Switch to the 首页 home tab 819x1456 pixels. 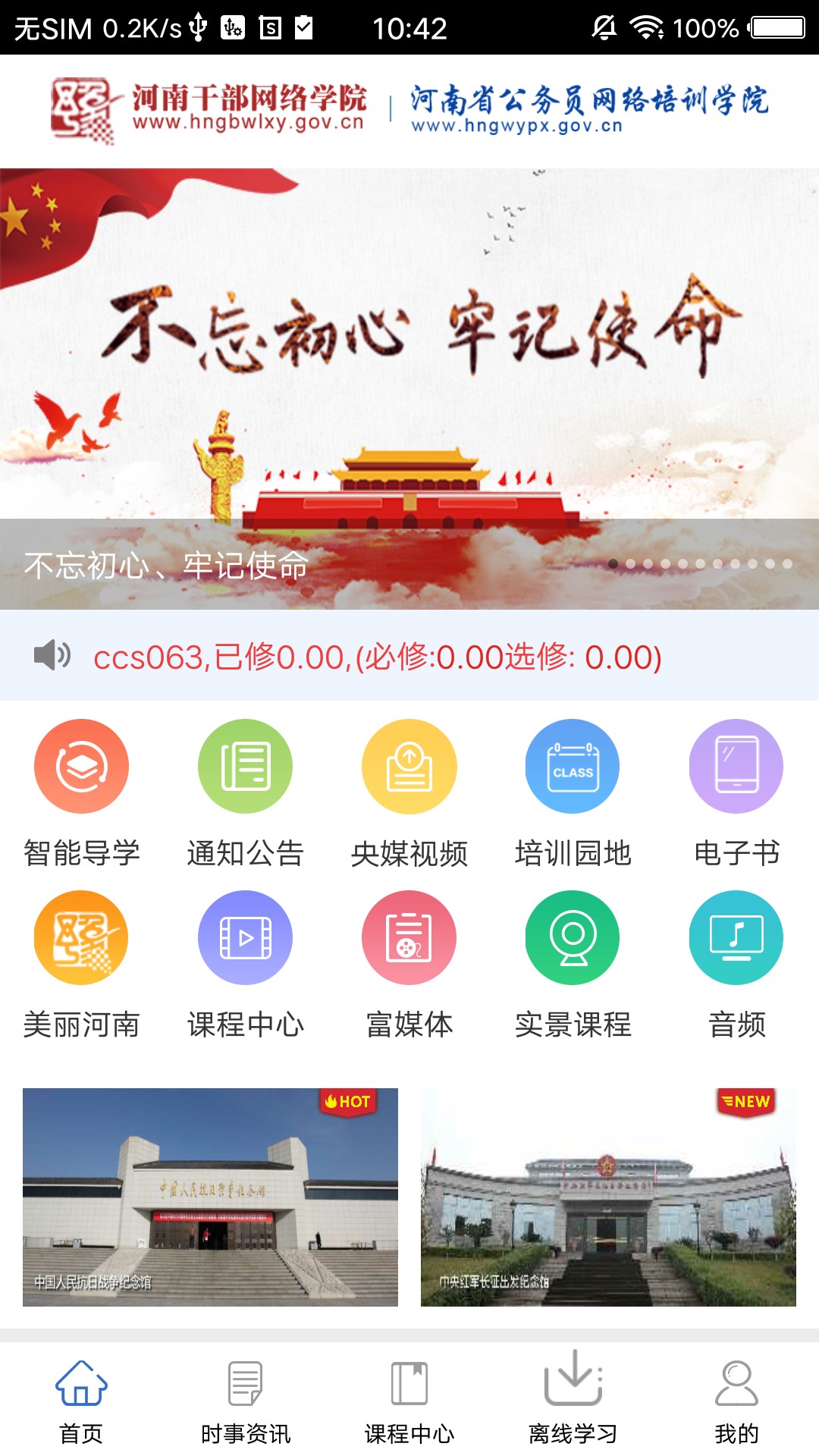coord(82,1403)
